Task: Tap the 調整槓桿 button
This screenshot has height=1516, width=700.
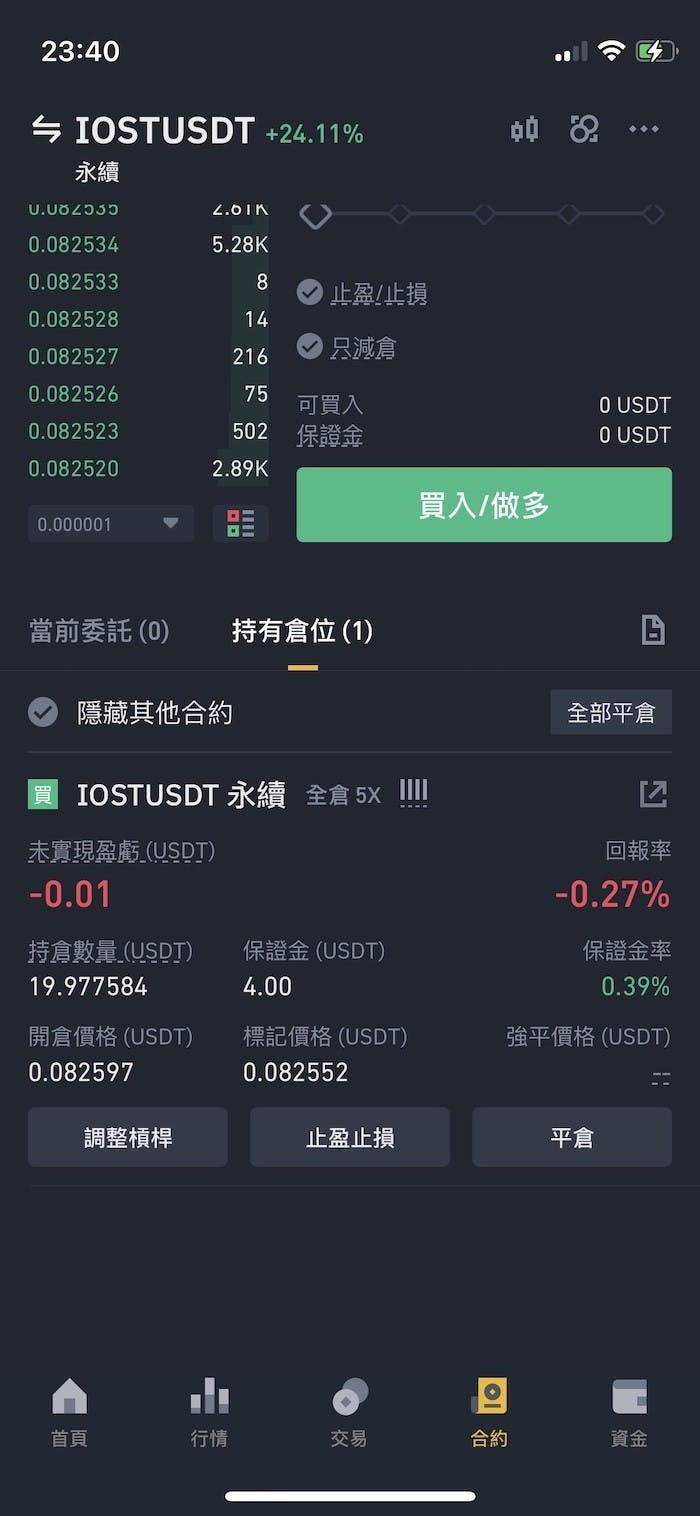Action: pyautogui.click(x=128, y=1137)
